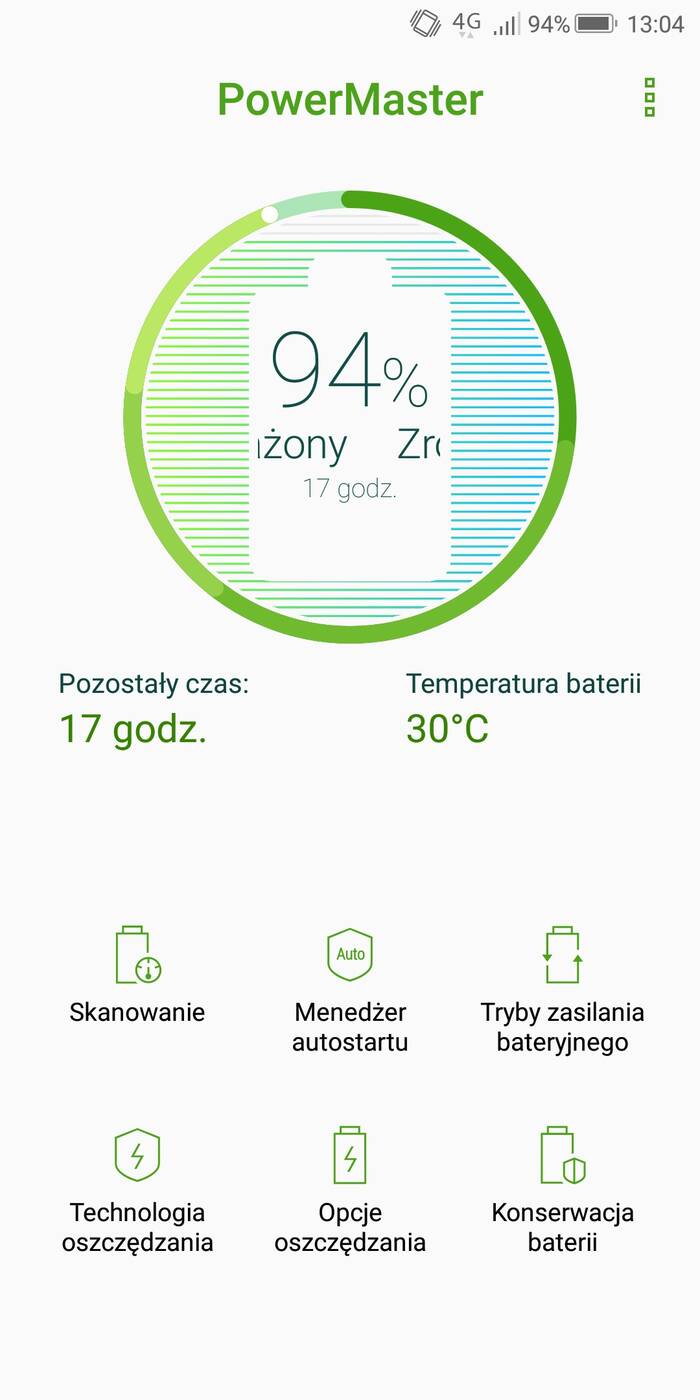Open the overflow menu in PowerMaster
Screen dimensions: 700x1400
pos(650,98)
